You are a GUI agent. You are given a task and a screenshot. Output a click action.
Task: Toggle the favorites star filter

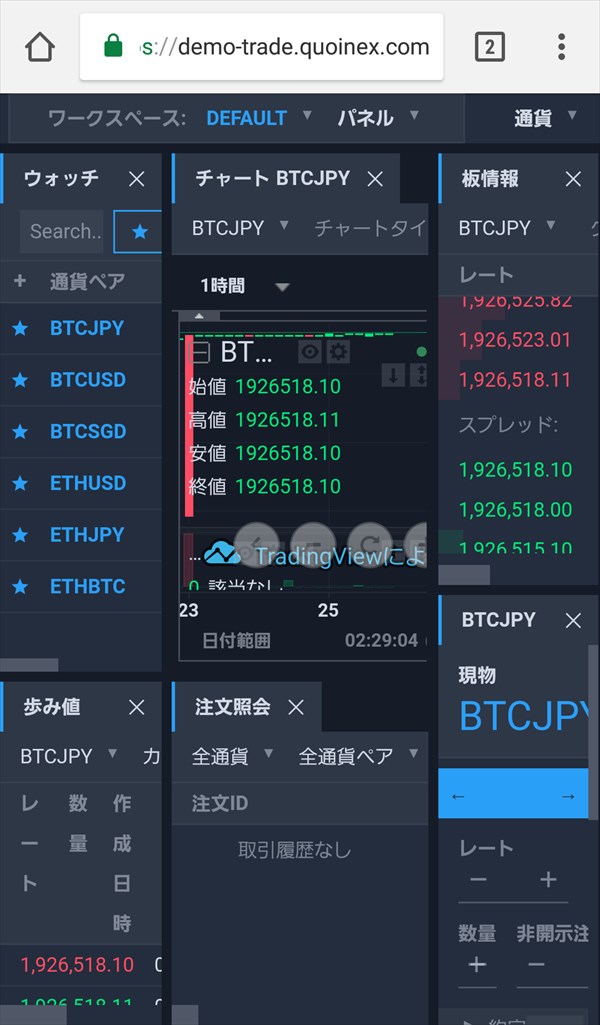coord(139,231)
